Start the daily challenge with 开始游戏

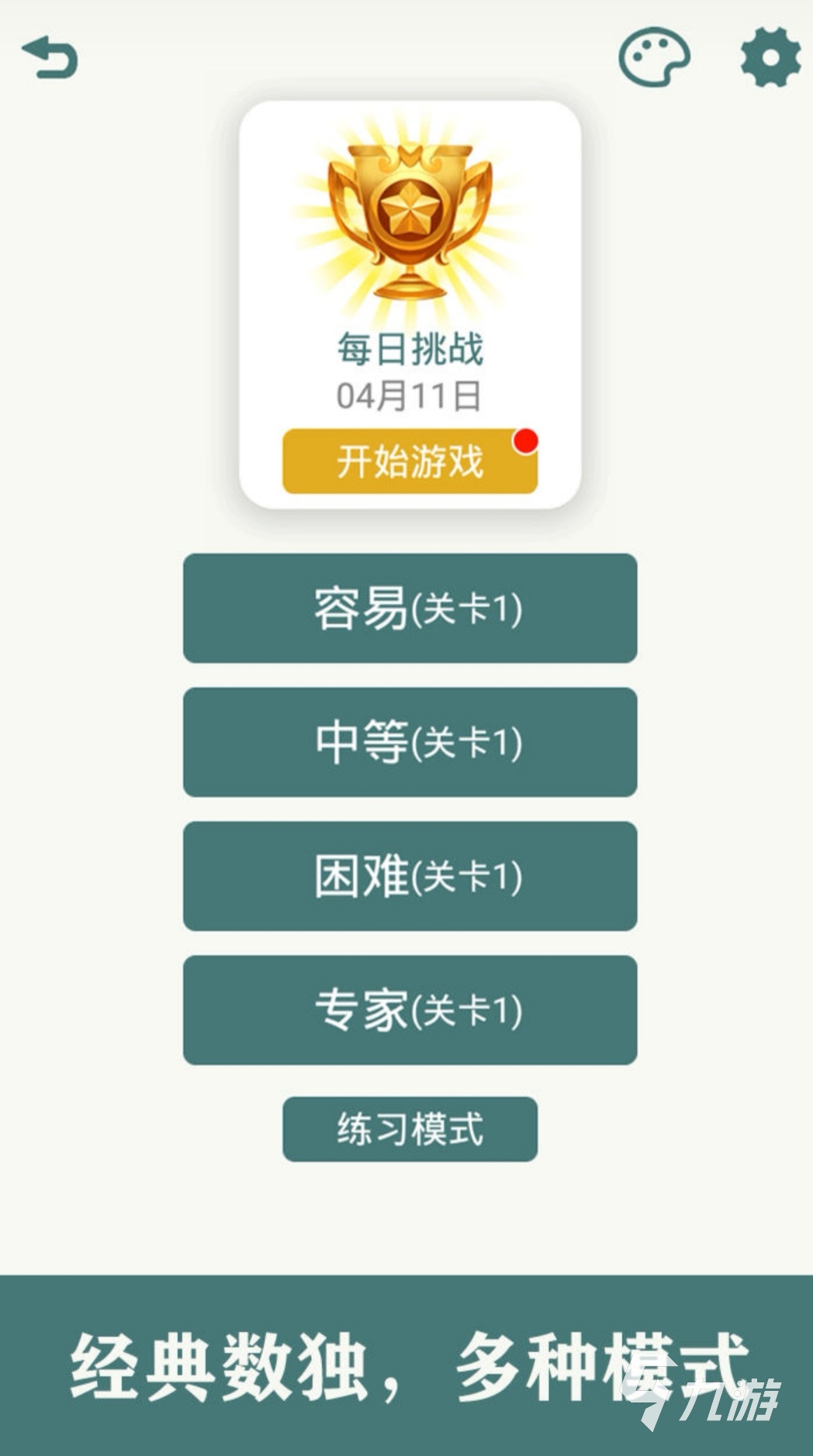point(410,461)
